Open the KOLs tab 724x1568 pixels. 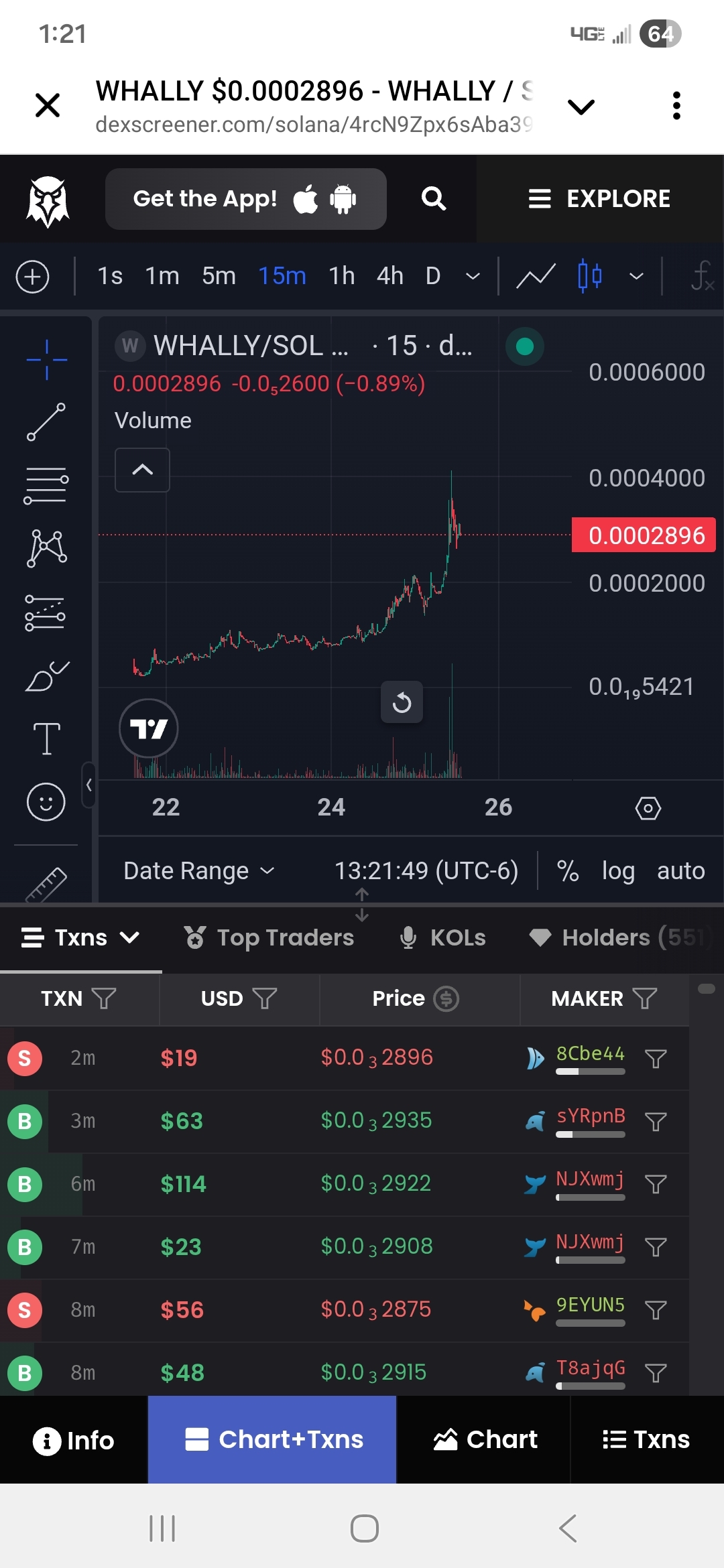[x=442, y=937]
